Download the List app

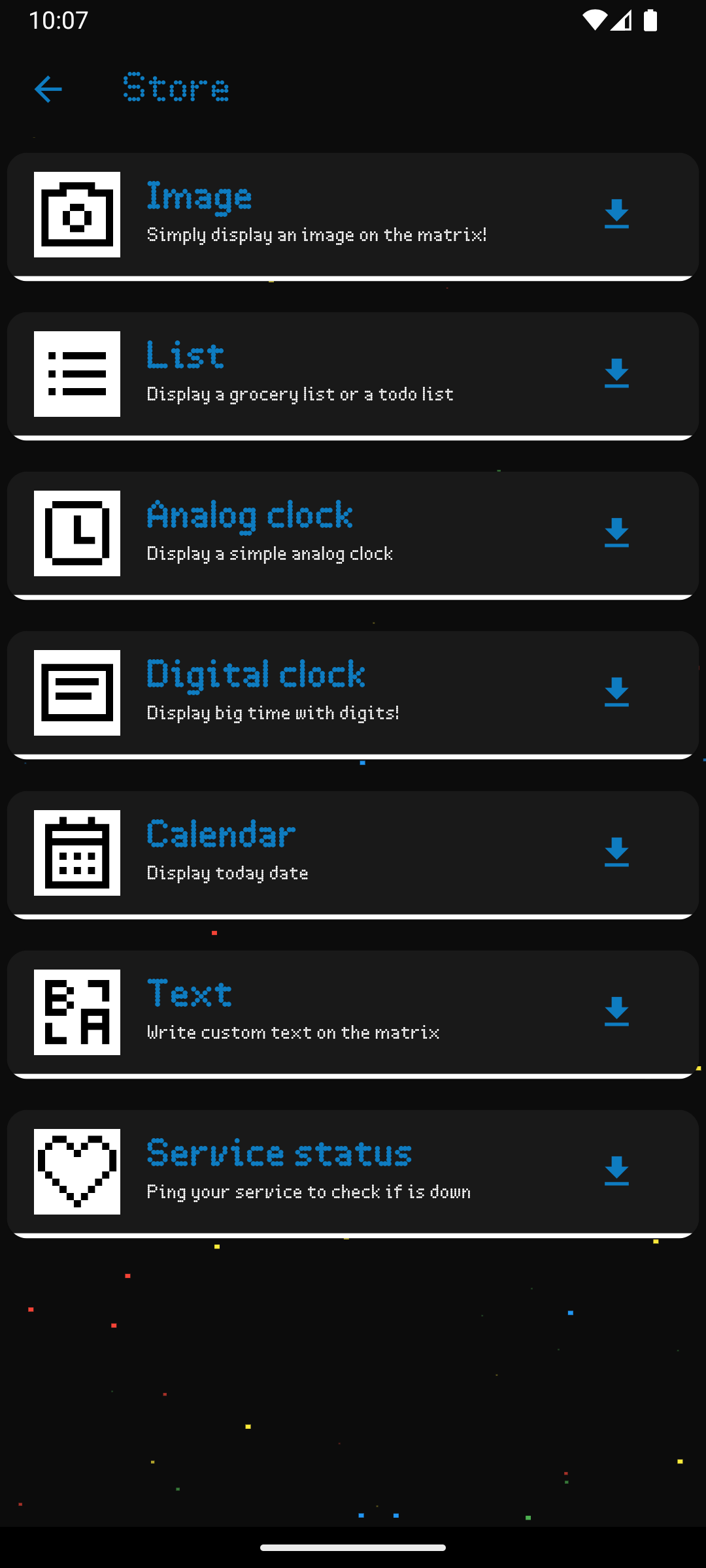(616, 374)
